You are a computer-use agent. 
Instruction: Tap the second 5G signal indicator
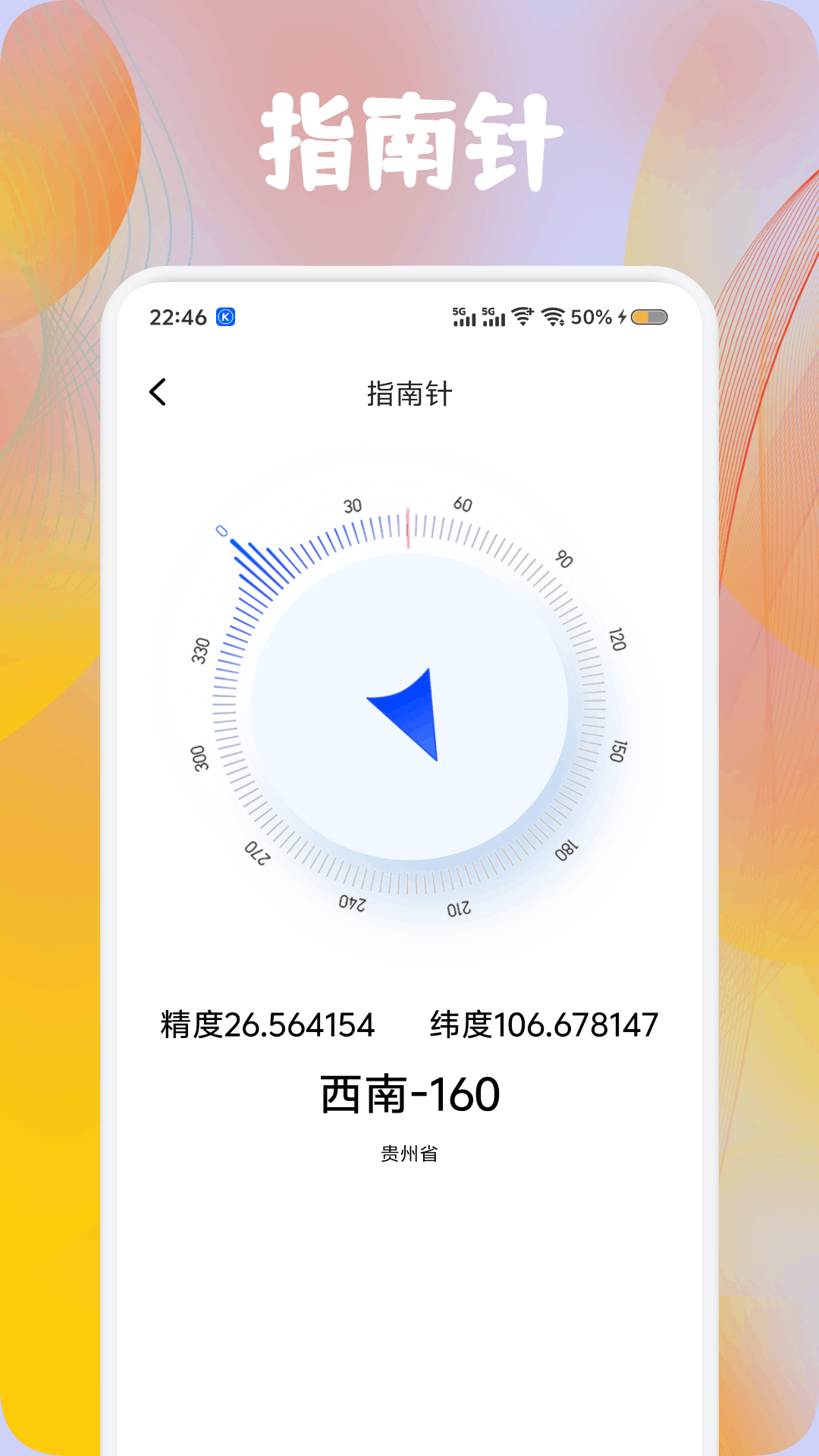pyautogui.click(x=494, y=316)
